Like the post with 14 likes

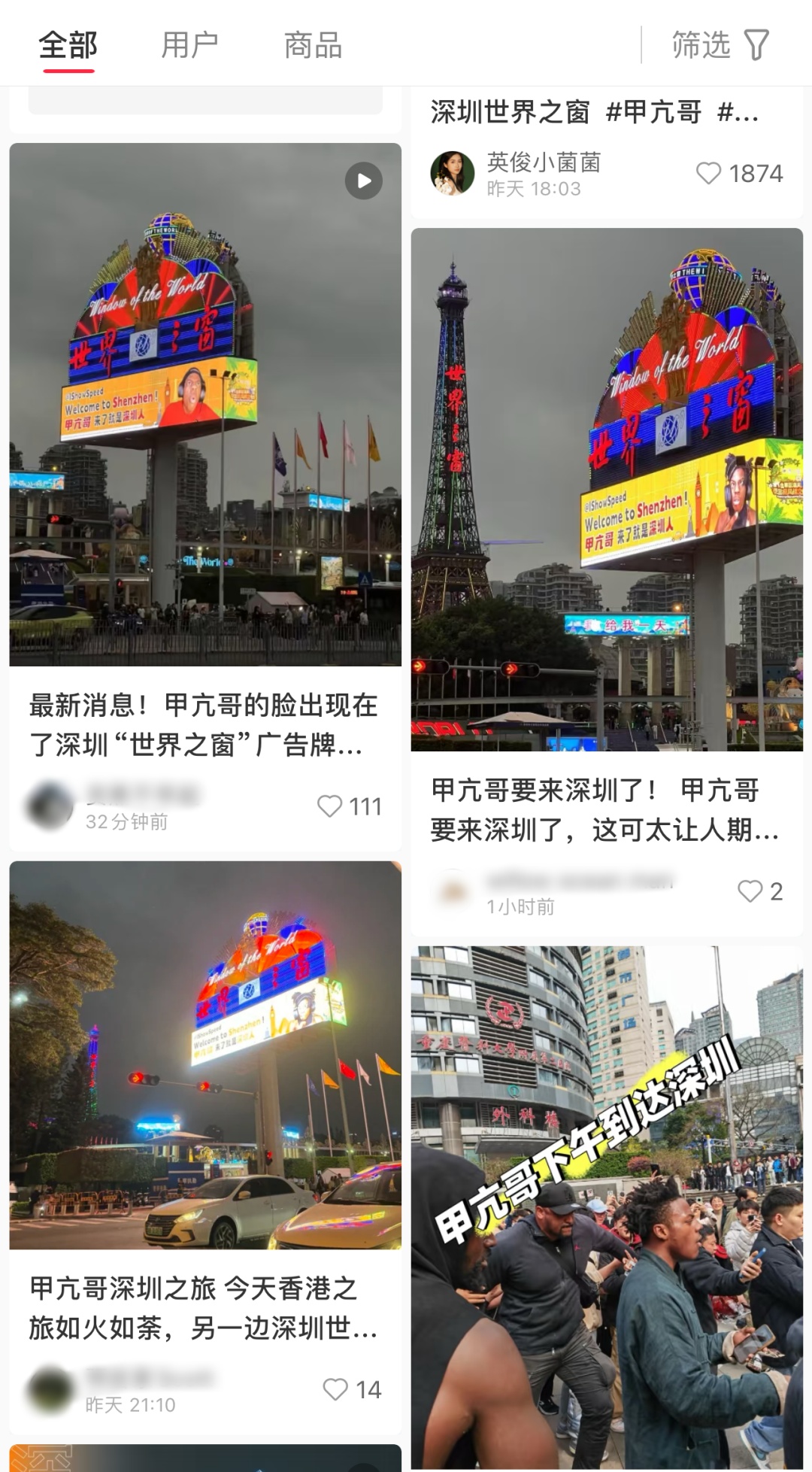[x=335, y=1389]
